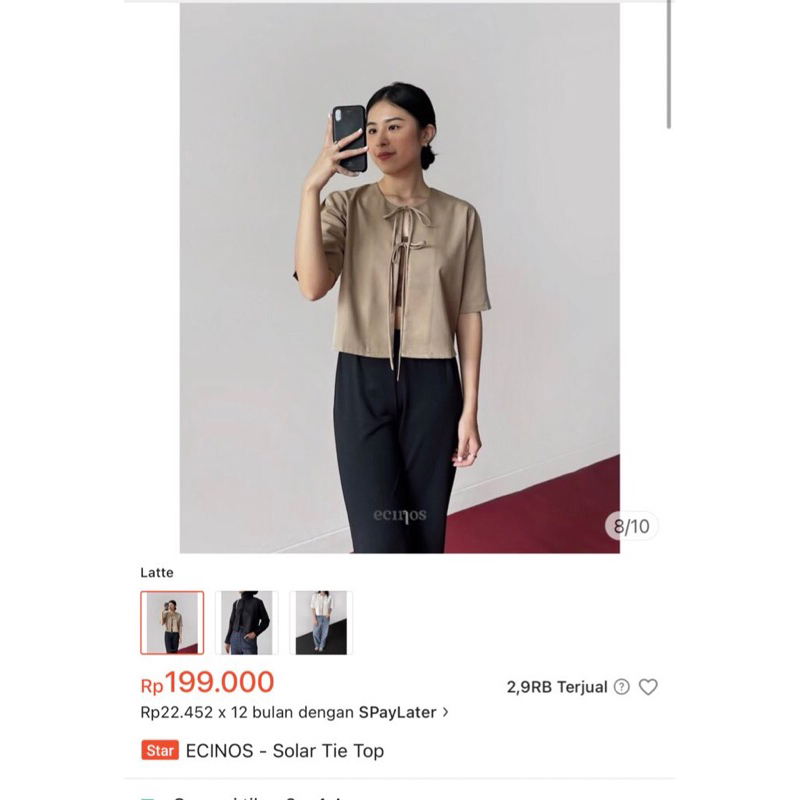Add product to favourites with the heart
This screenshot has width=800, height=800.
[648, 687]
